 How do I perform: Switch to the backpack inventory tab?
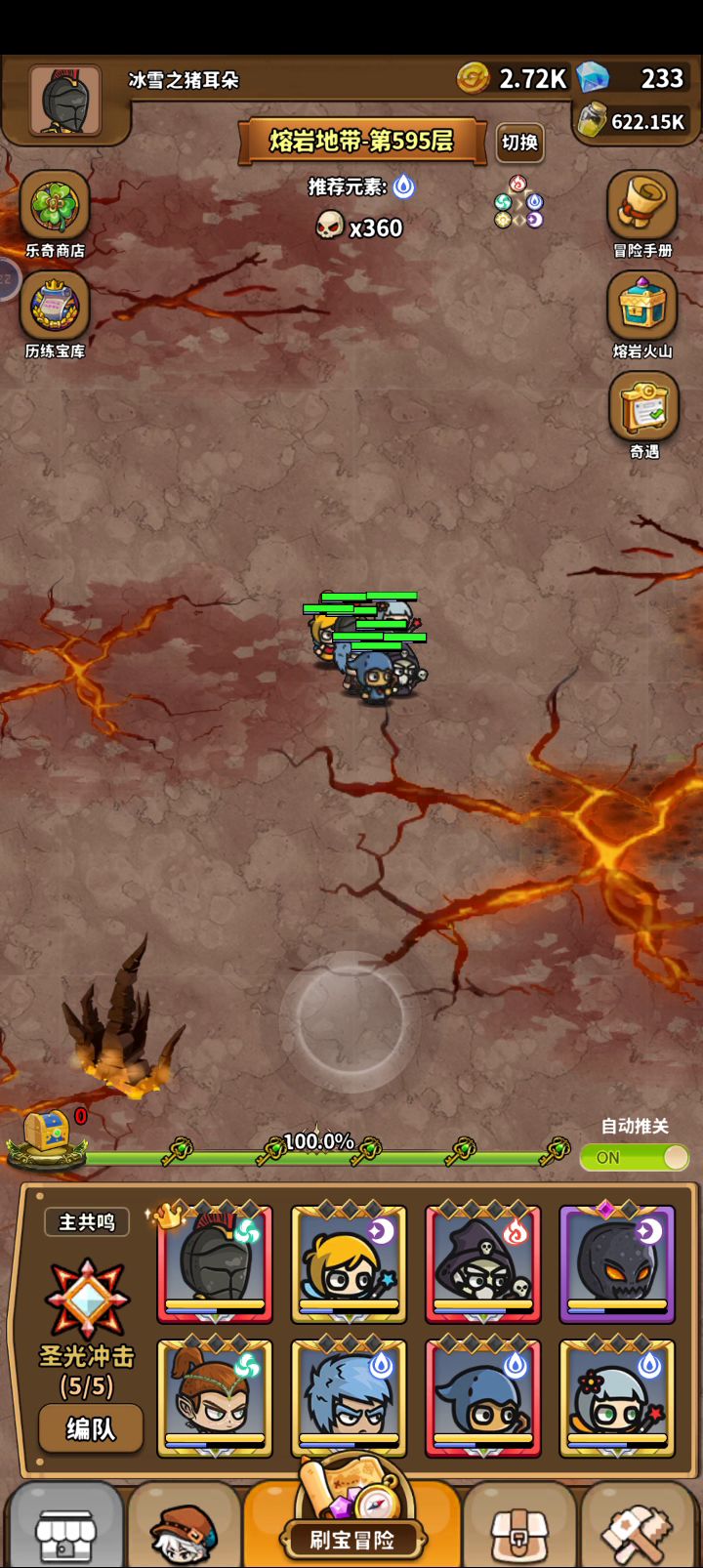519,1528
